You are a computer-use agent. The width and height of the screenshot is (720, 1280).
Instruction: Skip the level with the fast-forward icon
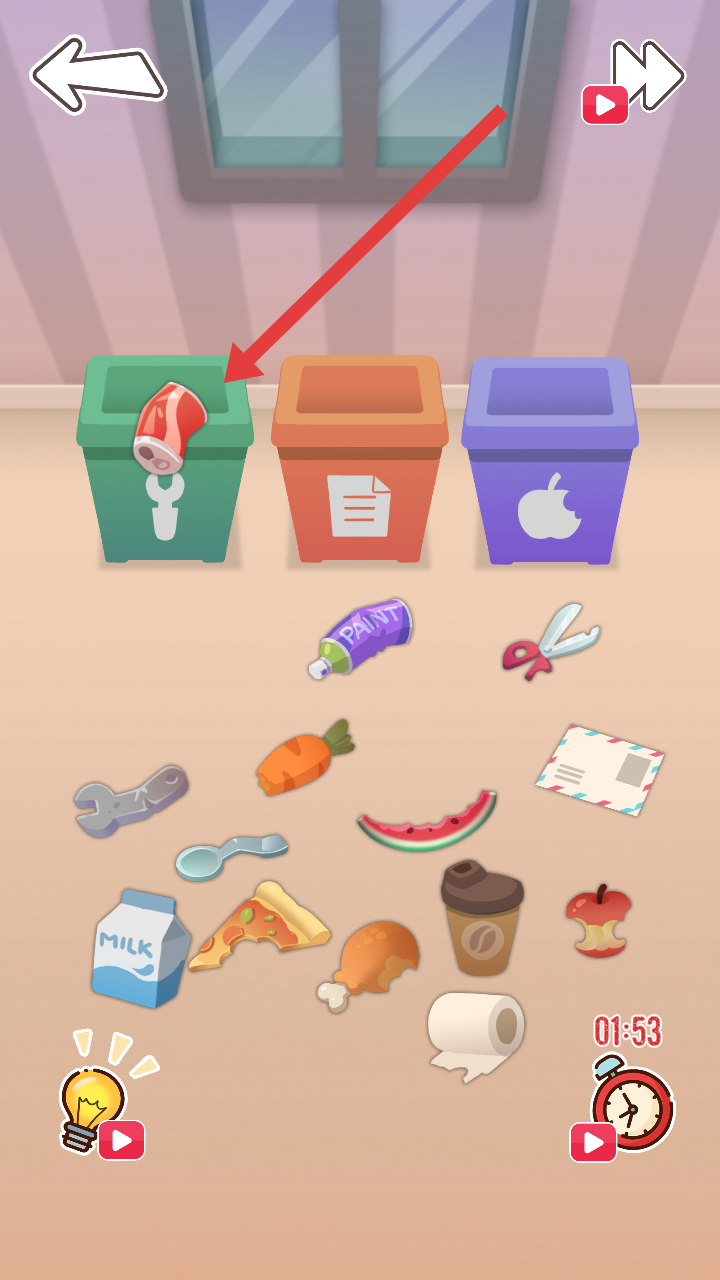(x=645, y=76)
